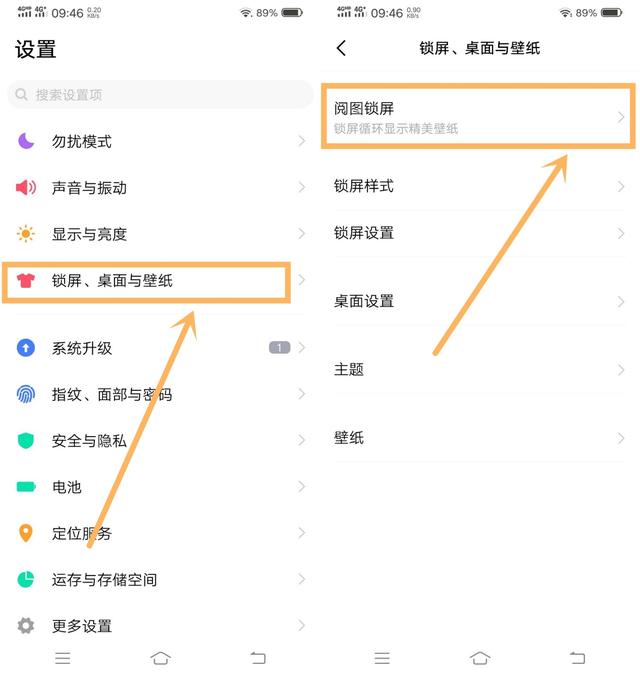
Task: Select the 锁屏、桌面与壁纸 row in 设置
Action: point(160,281)
